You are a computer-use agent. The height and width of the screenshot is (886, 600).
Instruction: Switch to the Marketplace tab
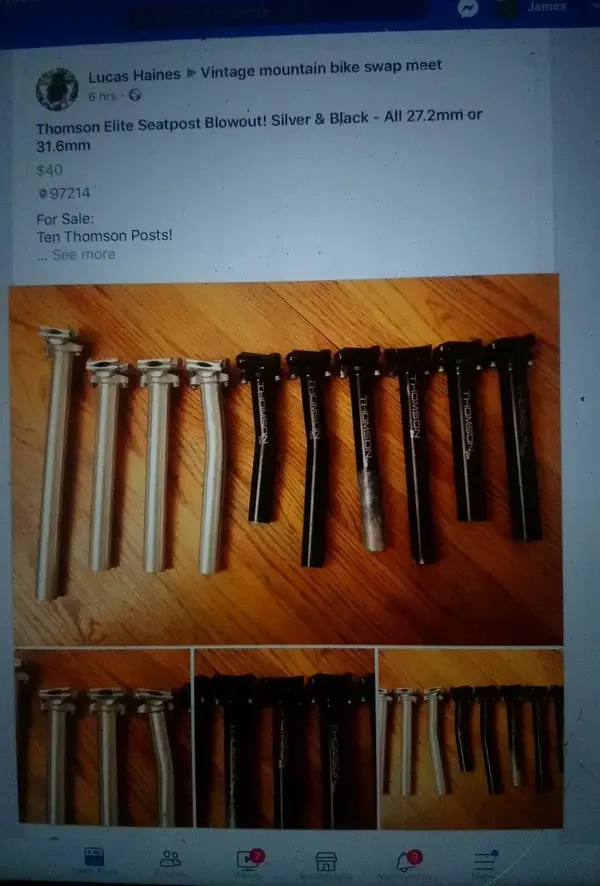pyautogui.click(x=326, y=860)
